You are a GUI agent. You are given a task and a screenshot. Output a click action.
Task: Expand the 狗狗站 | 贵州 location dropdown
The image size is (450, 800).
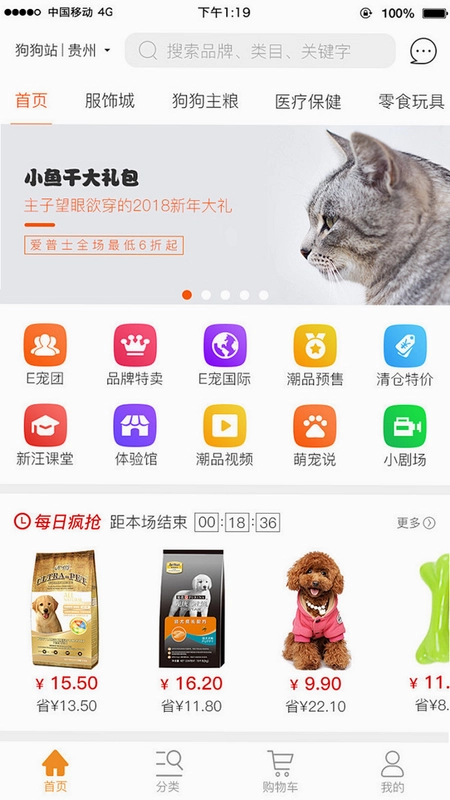pyautogui.click(x=63, y=51)
